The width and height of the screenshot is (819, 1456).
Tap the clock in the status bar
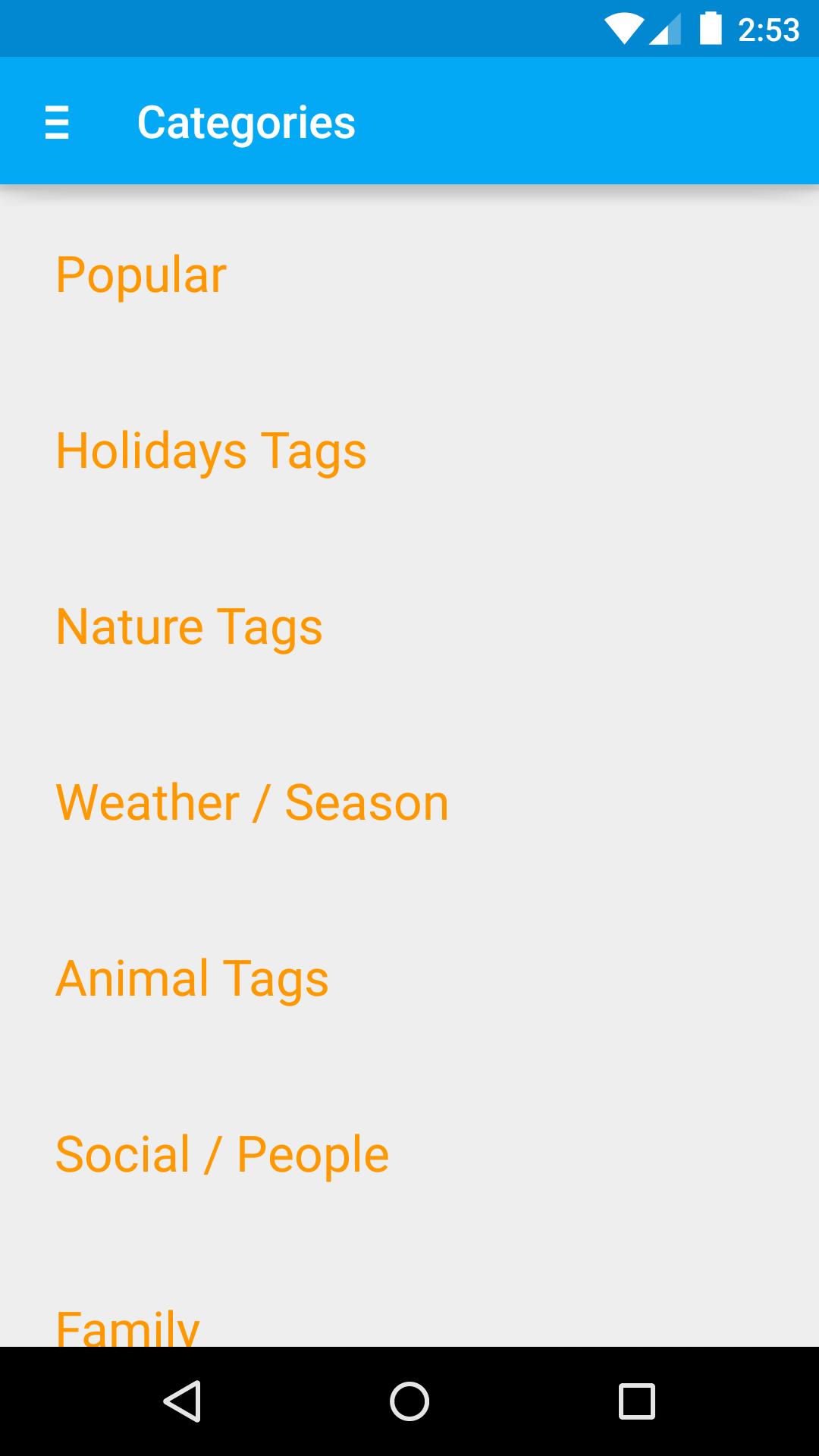768,29
